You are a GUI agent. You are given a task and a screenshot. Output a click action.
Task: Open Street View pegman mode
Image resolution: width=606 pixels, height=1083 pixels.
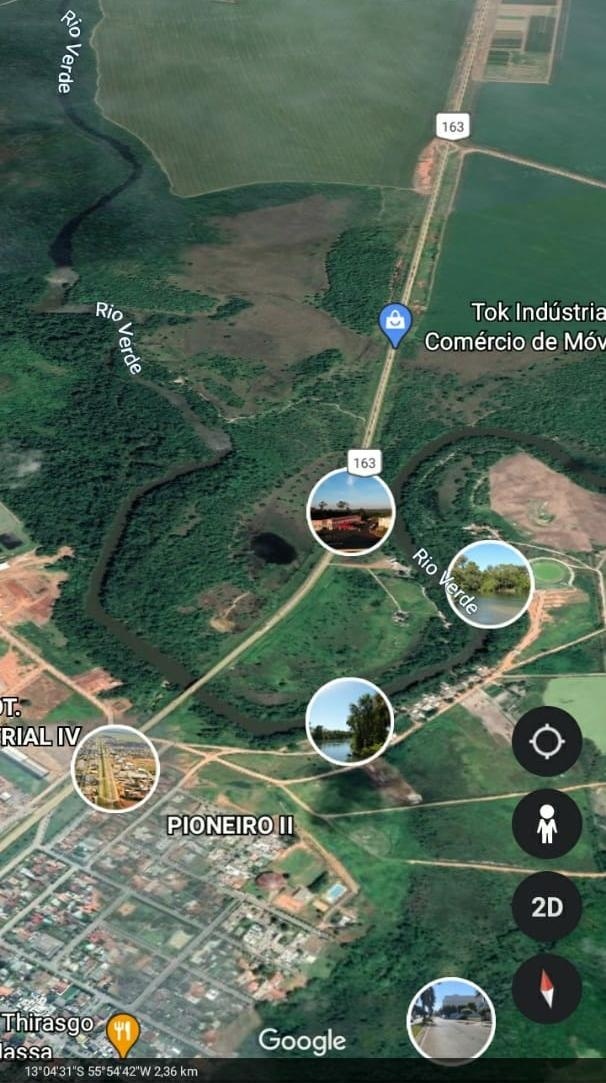pyautogui.click(x=547, y=824)
